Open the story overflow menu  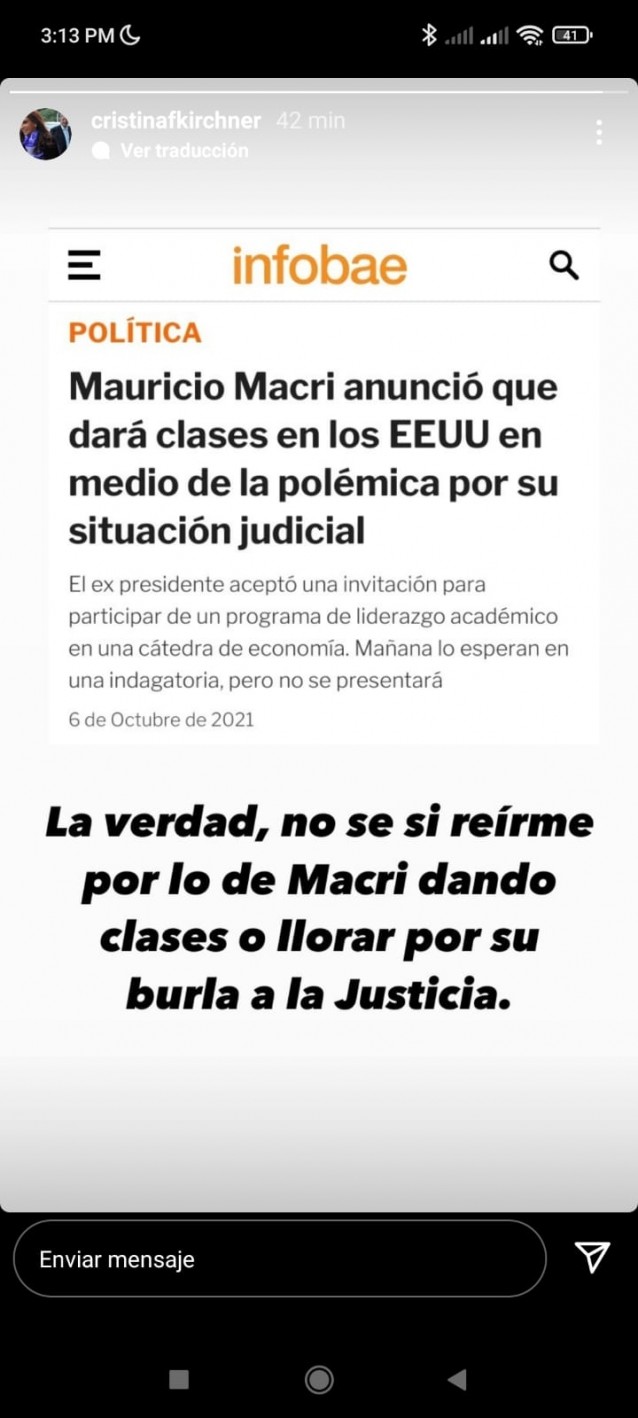coord(598,133)
